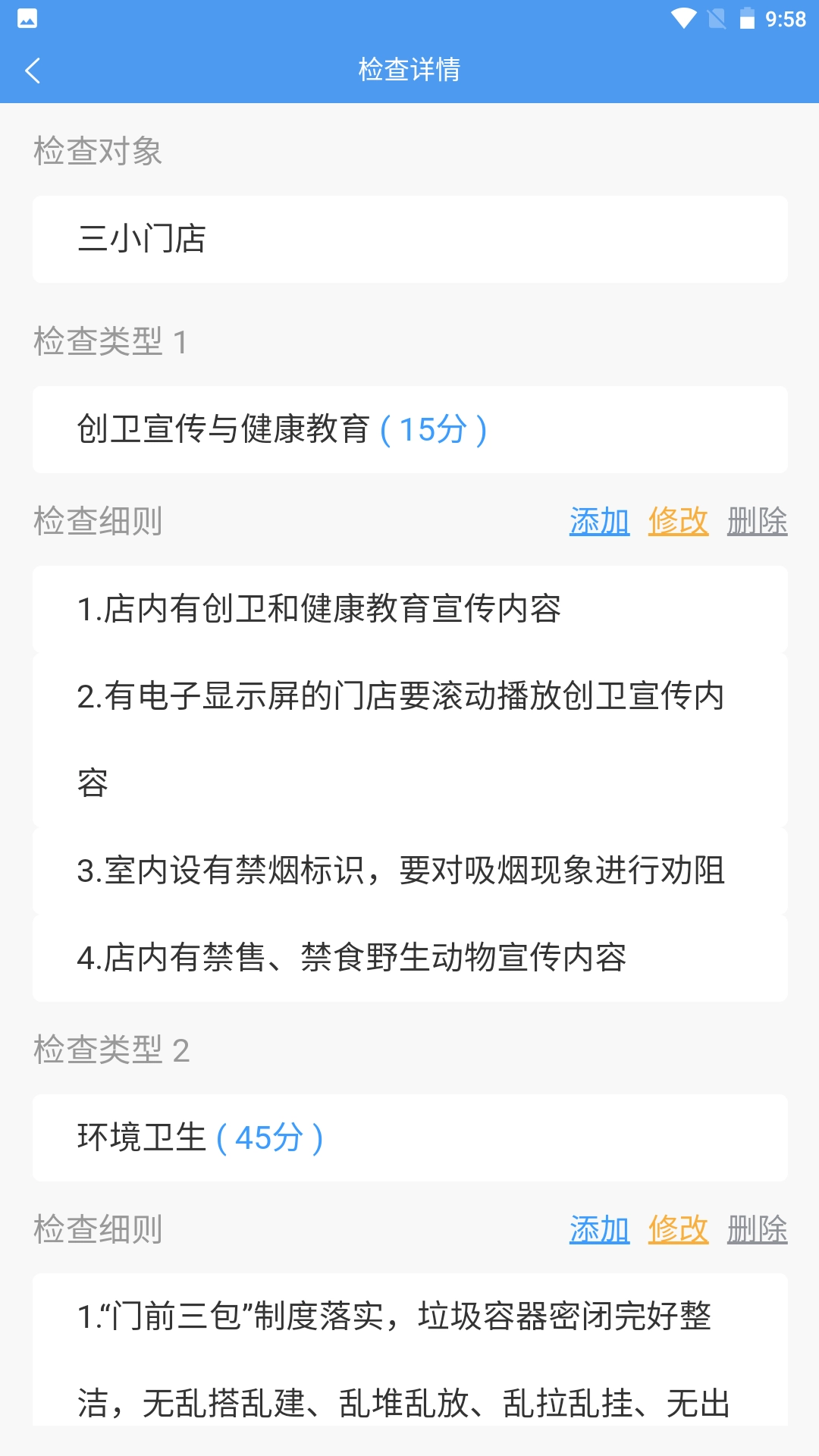The width and height of the screenshot is (819, 1456).
Task: Tap 添加 link under 创卫宣传与健康教育
Action: tap(599, 521)
